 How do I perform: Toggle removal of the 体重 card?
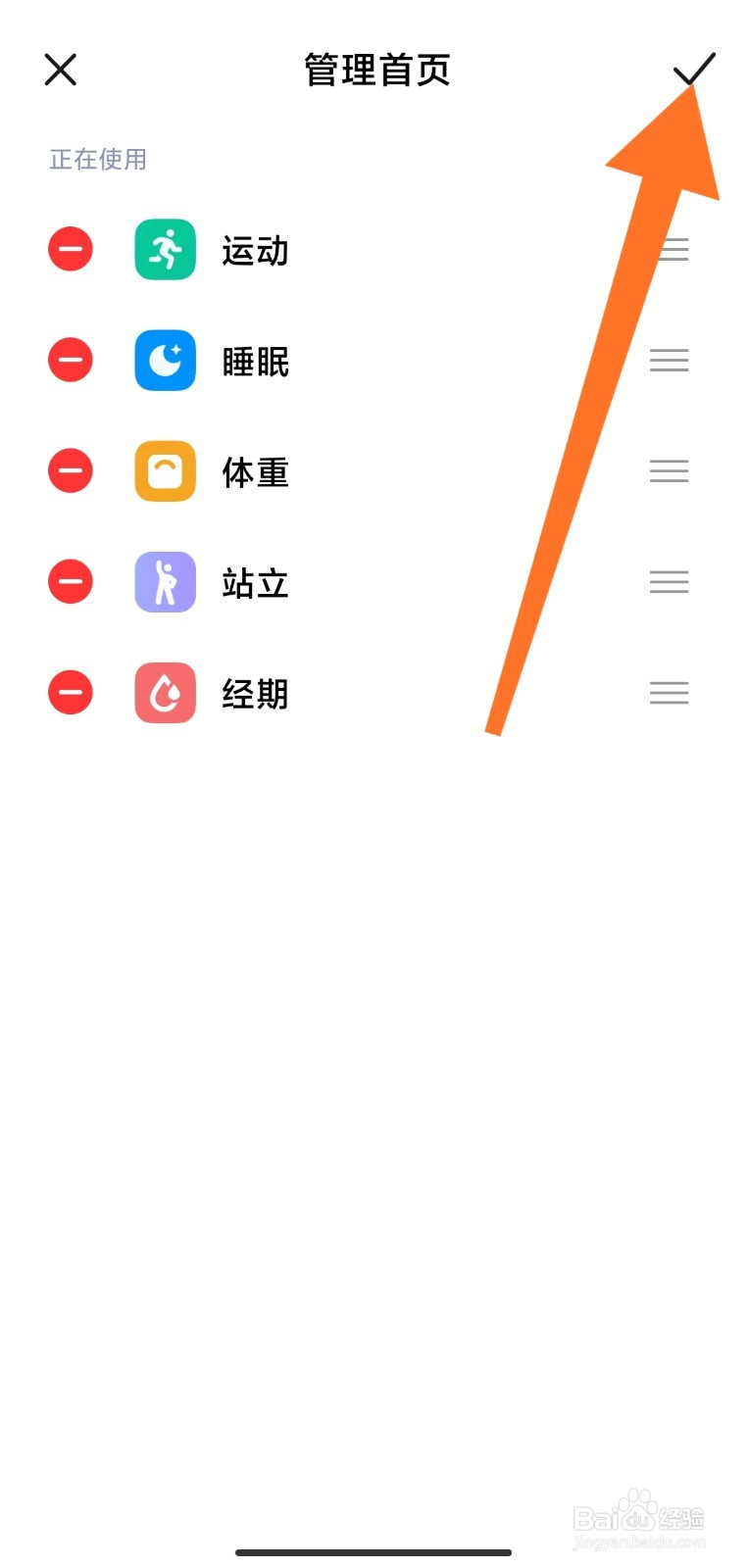coord(70,471)
